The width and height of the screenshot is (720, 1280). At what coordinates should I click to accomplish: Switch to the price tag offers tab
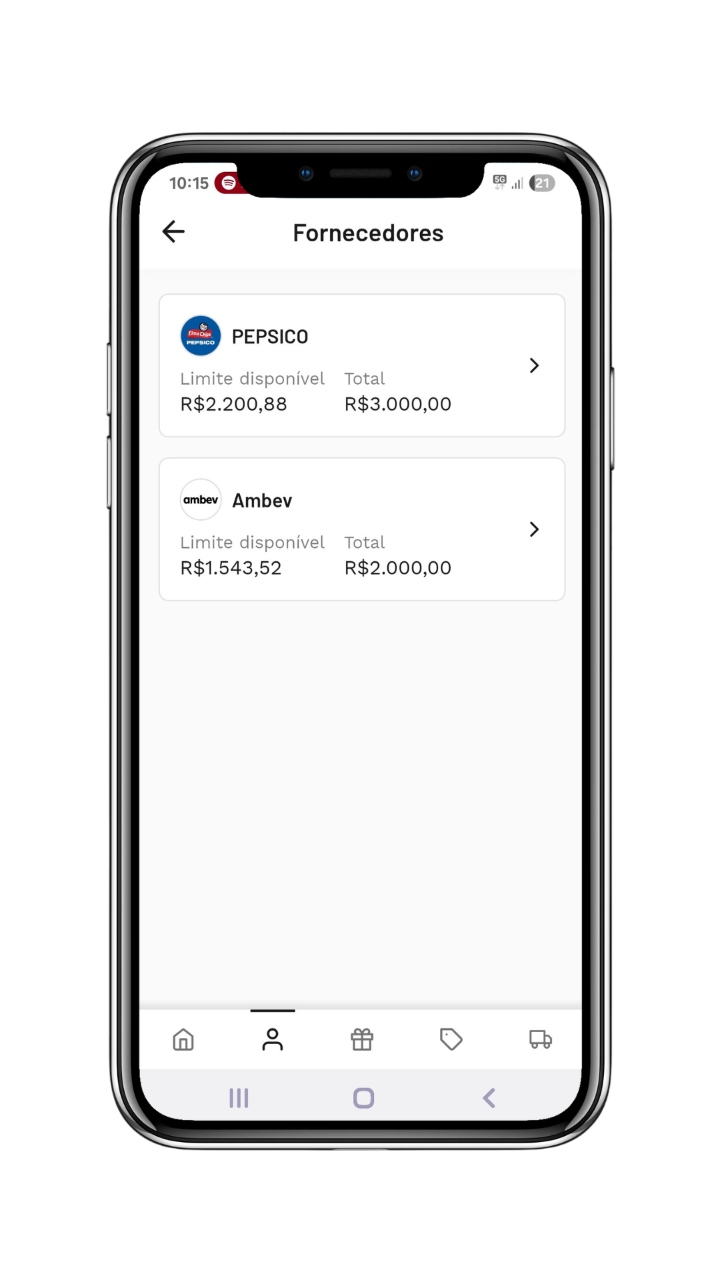(x=451, y=1040)
